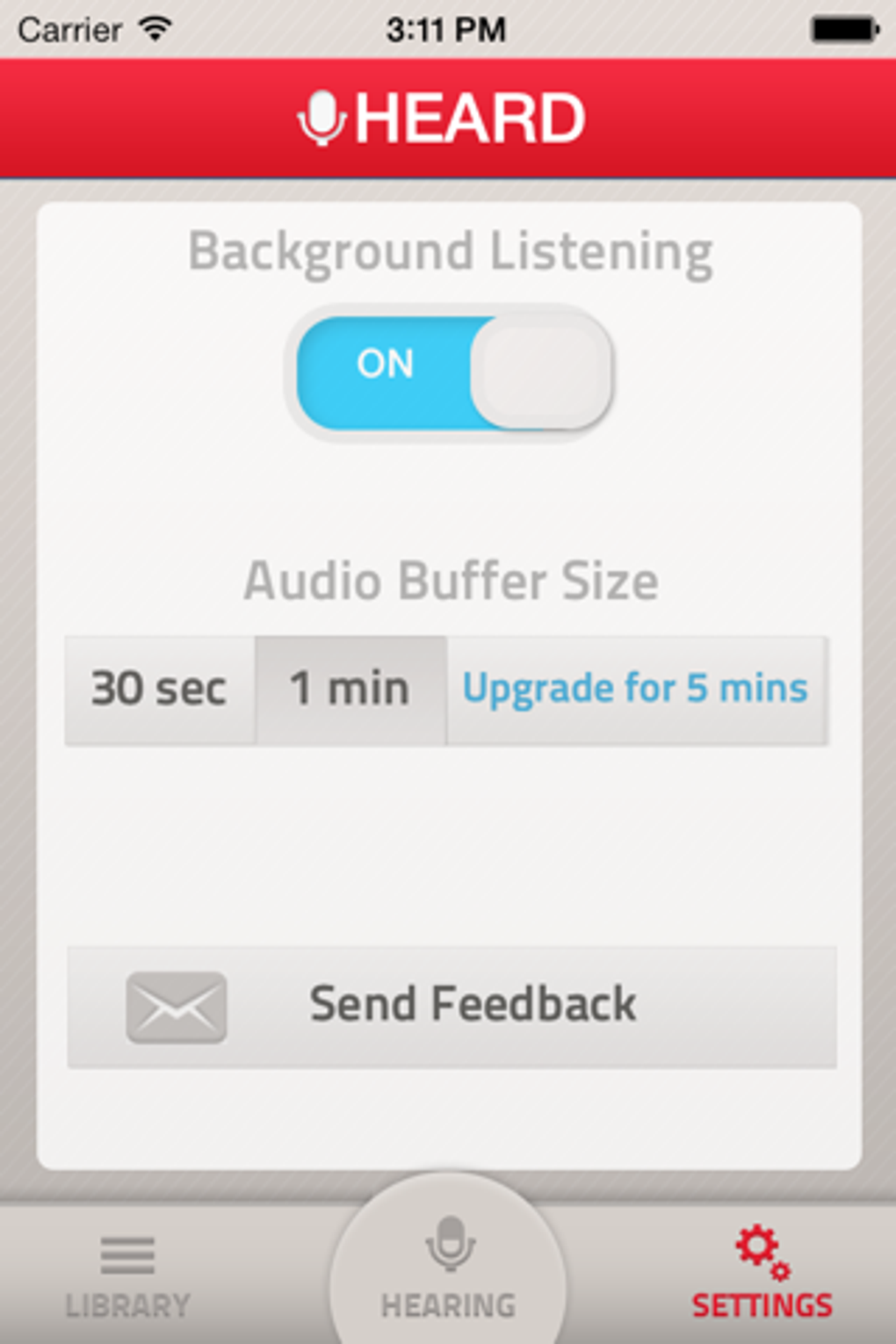Screen dimensions: 896x1344
Task: Open the Settings tab
Action: coord(761,1275)
